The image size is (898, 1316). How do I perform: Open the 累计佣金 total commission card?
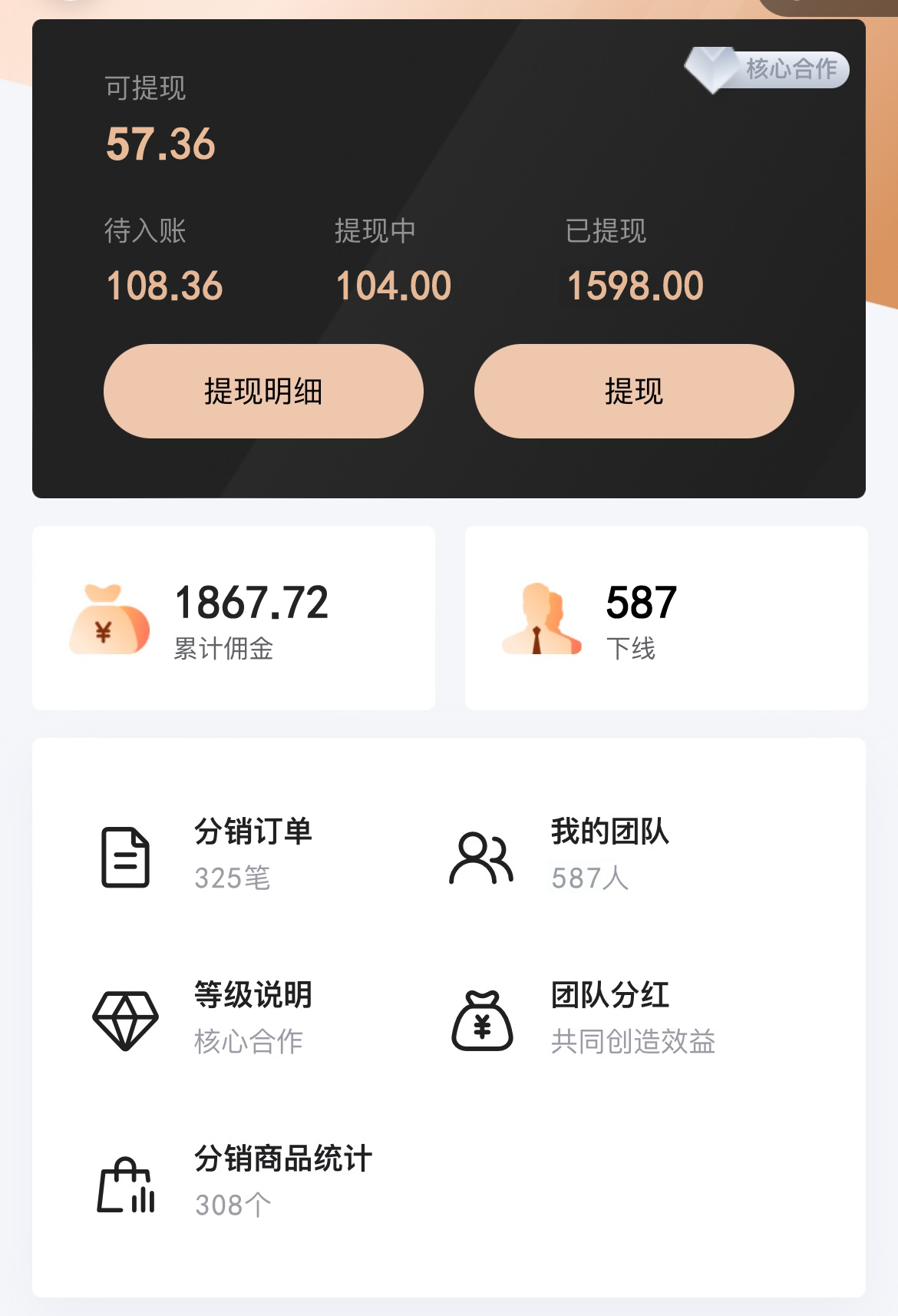click(x=233, y=618)
